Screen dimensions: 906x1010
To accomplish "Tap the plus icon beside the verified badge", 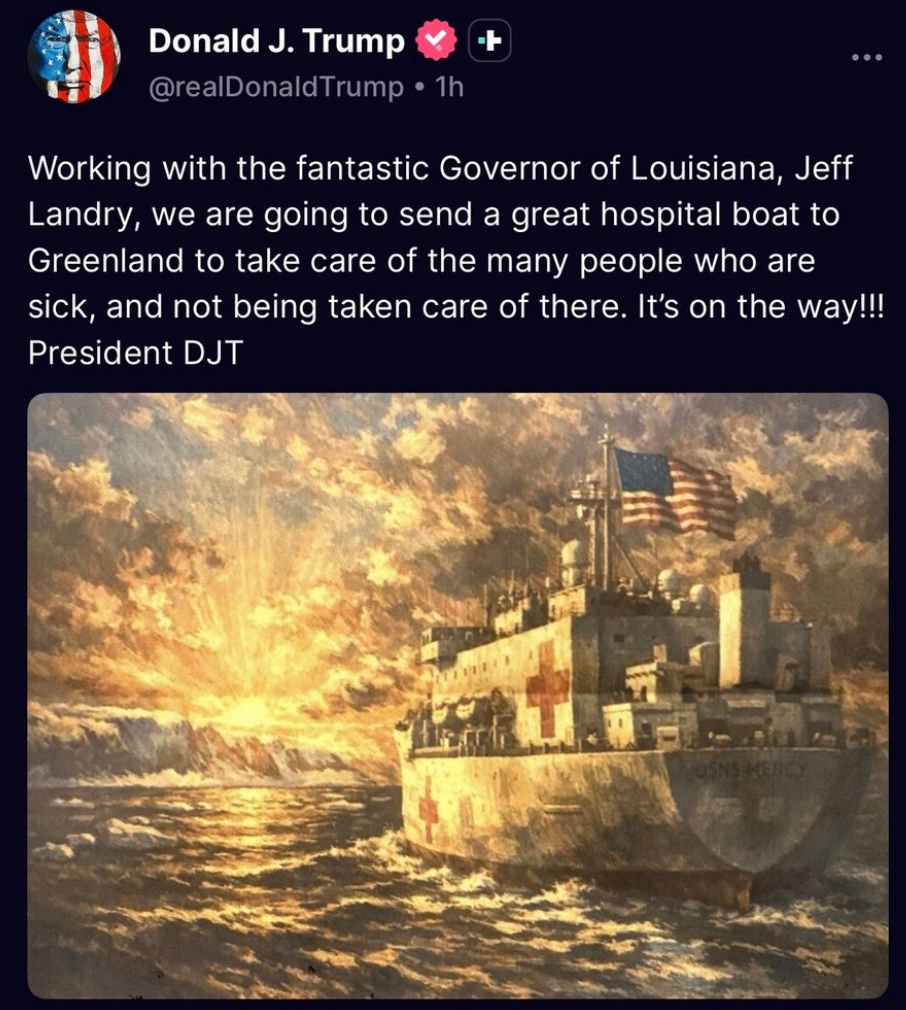I will coord(490,41).
